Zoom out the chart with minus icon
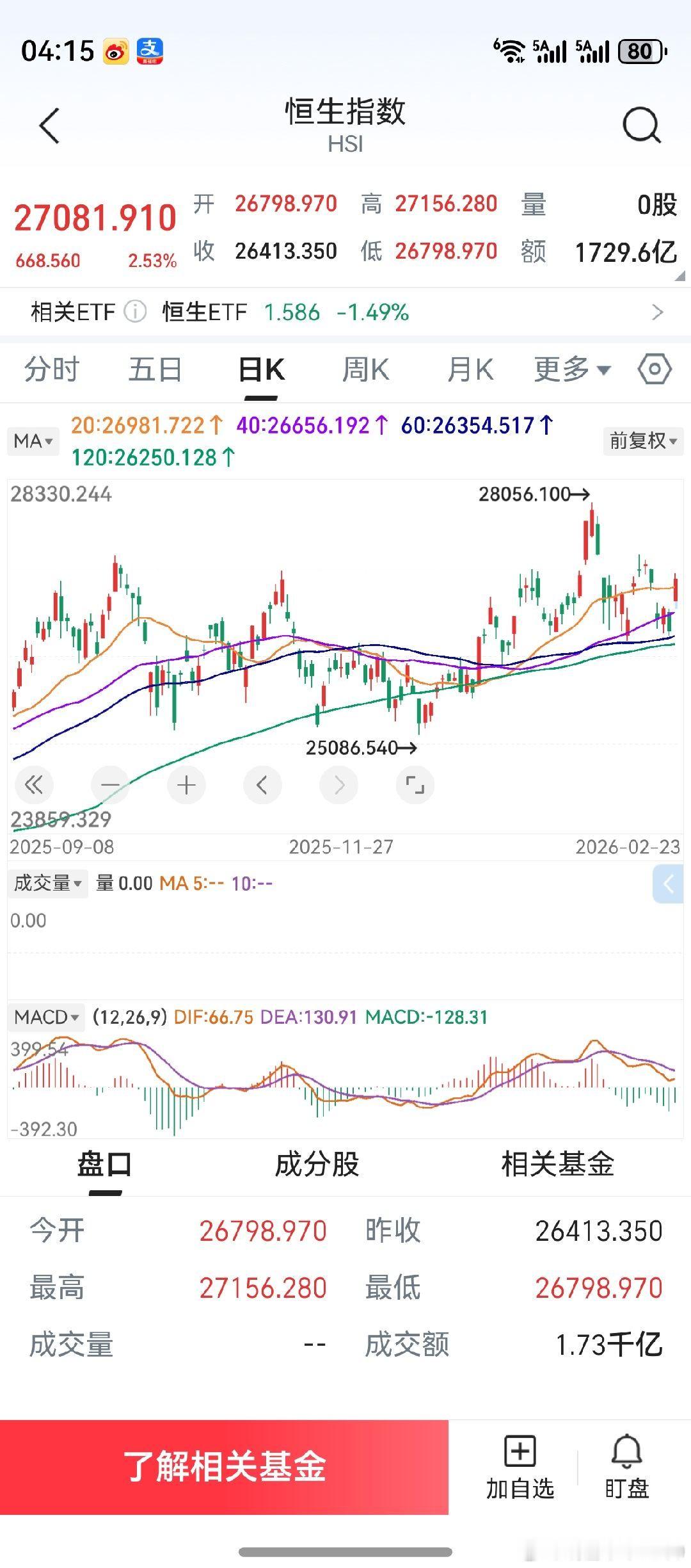691x1568 pixels. (x=110, y=784)
